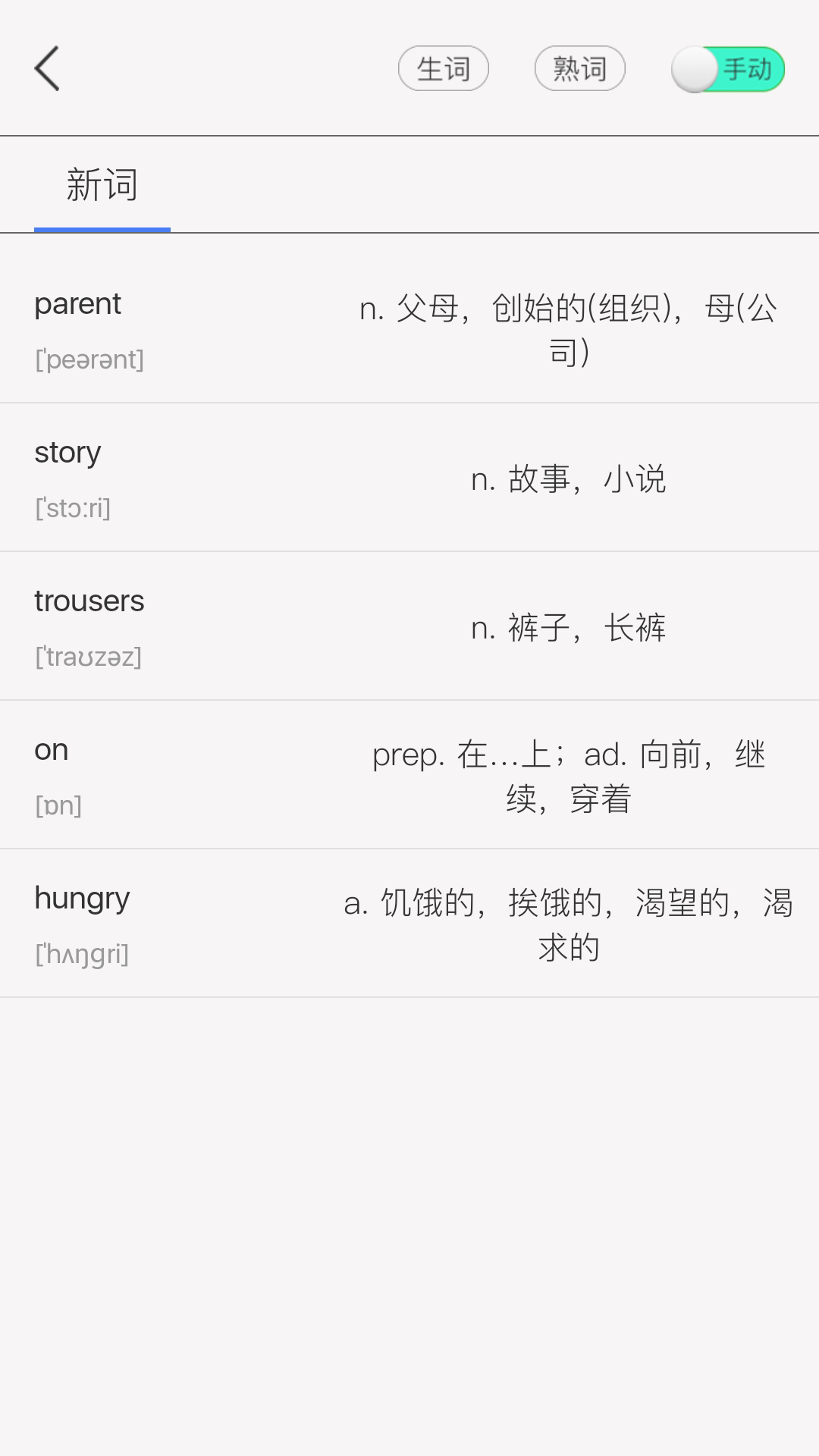Open the 熟词 (familiar words) list

579,68
